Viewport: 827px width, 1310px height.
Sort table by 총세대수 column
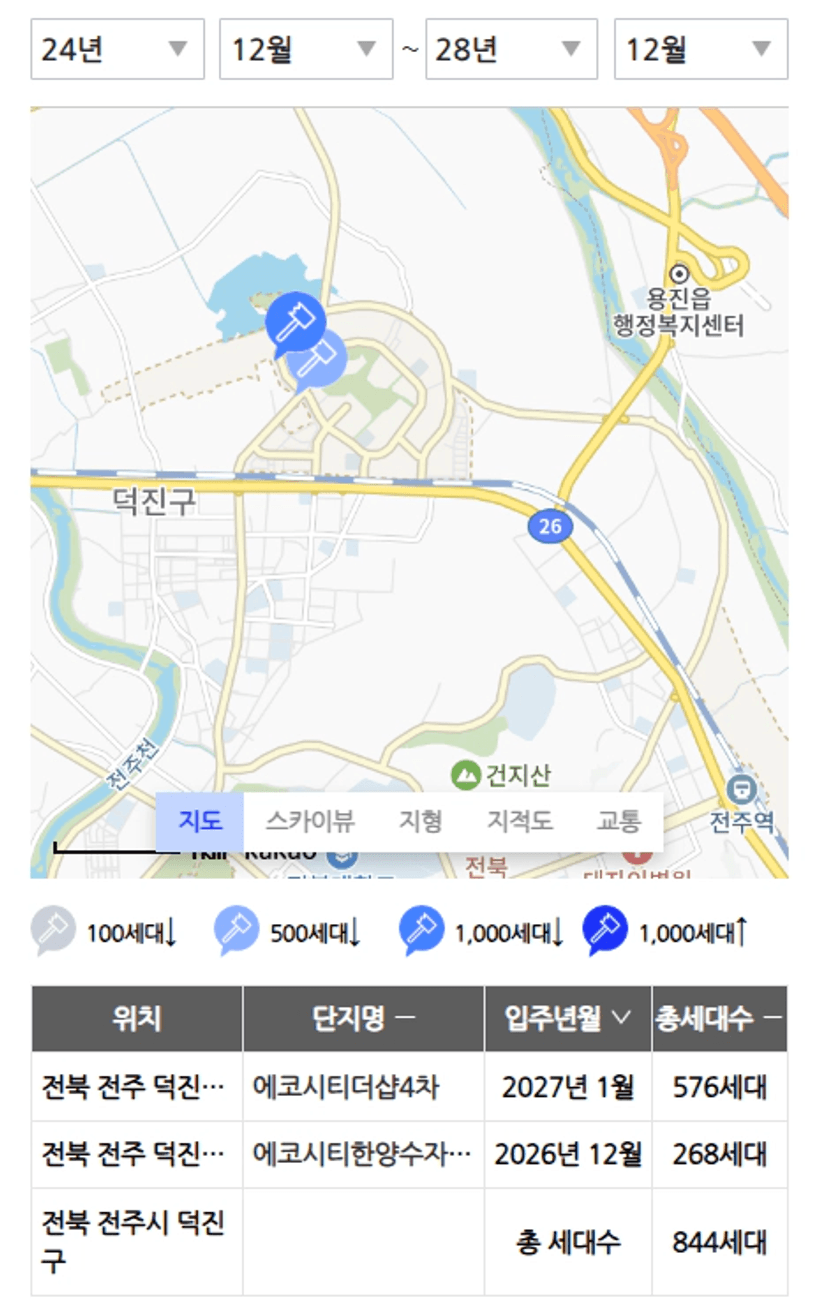click(718, 1018)
